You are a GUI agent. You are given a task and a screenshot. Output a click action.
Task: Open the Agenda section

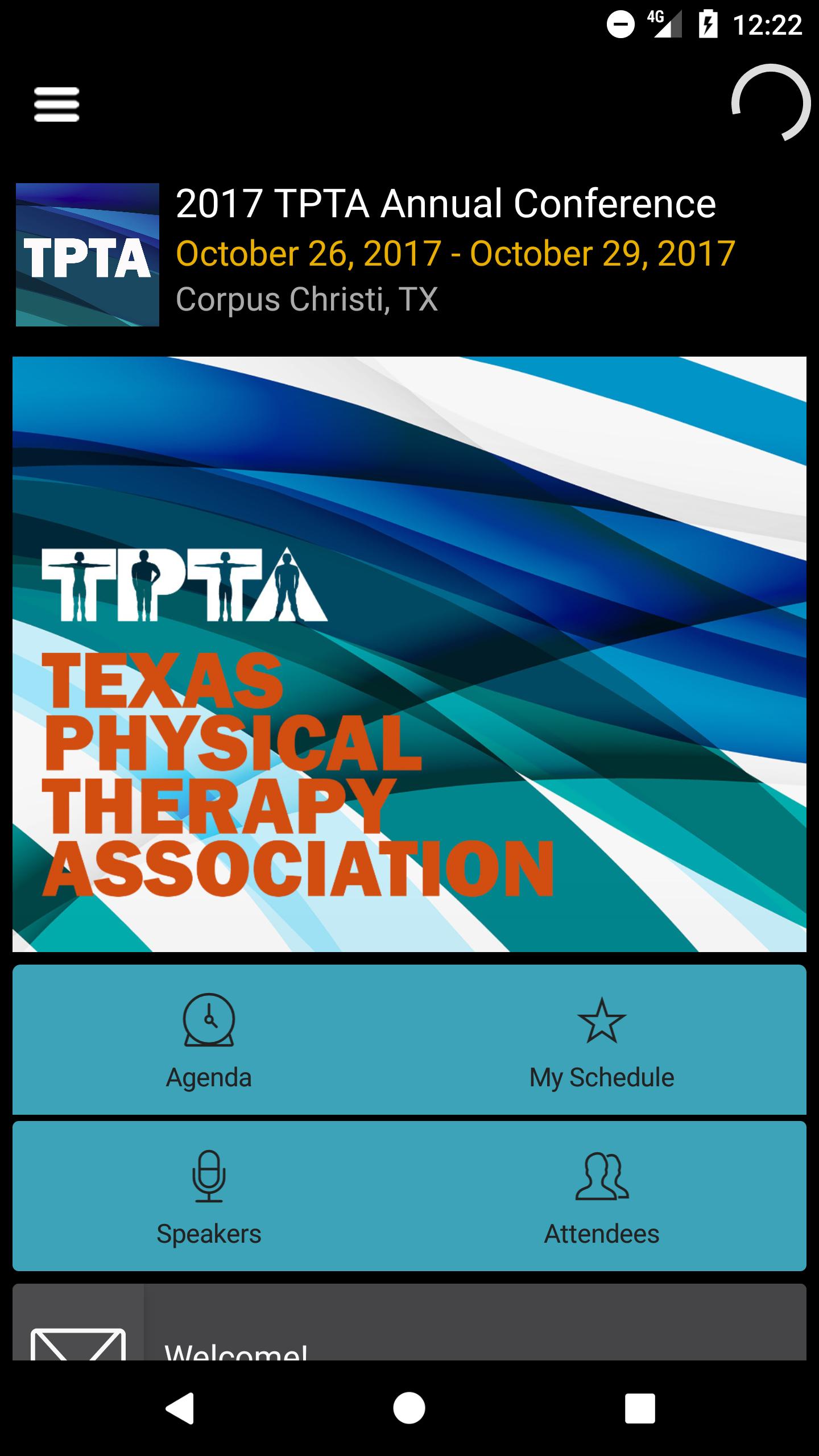click(209, 1041)
